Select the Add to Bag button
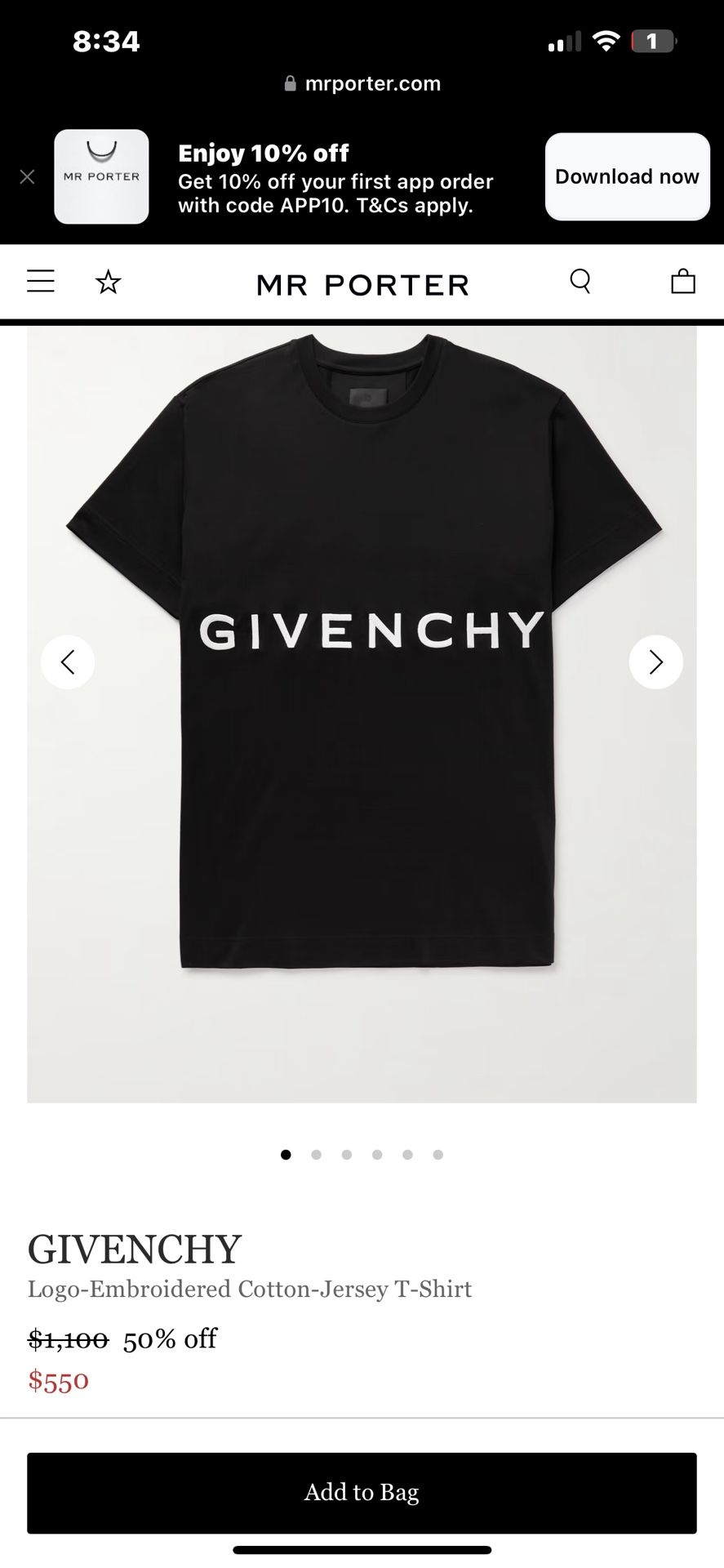The height and width of the screenshot is (1568, 724). point(362,1492)
